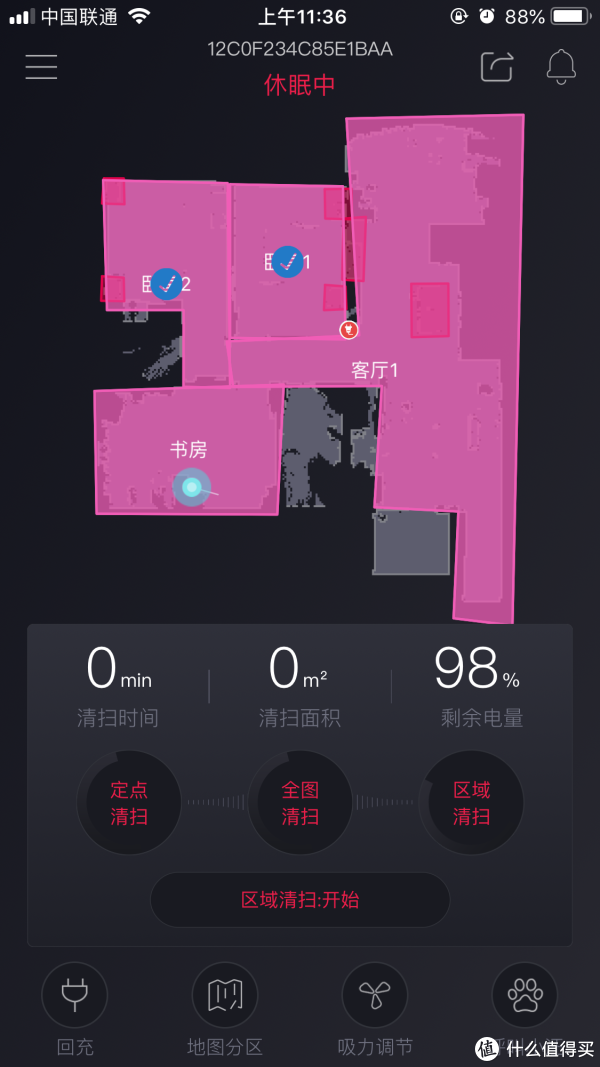Tap the share icon
Image resolution: width=600 pixels, height=1067 pixels.
click(497, 67)
